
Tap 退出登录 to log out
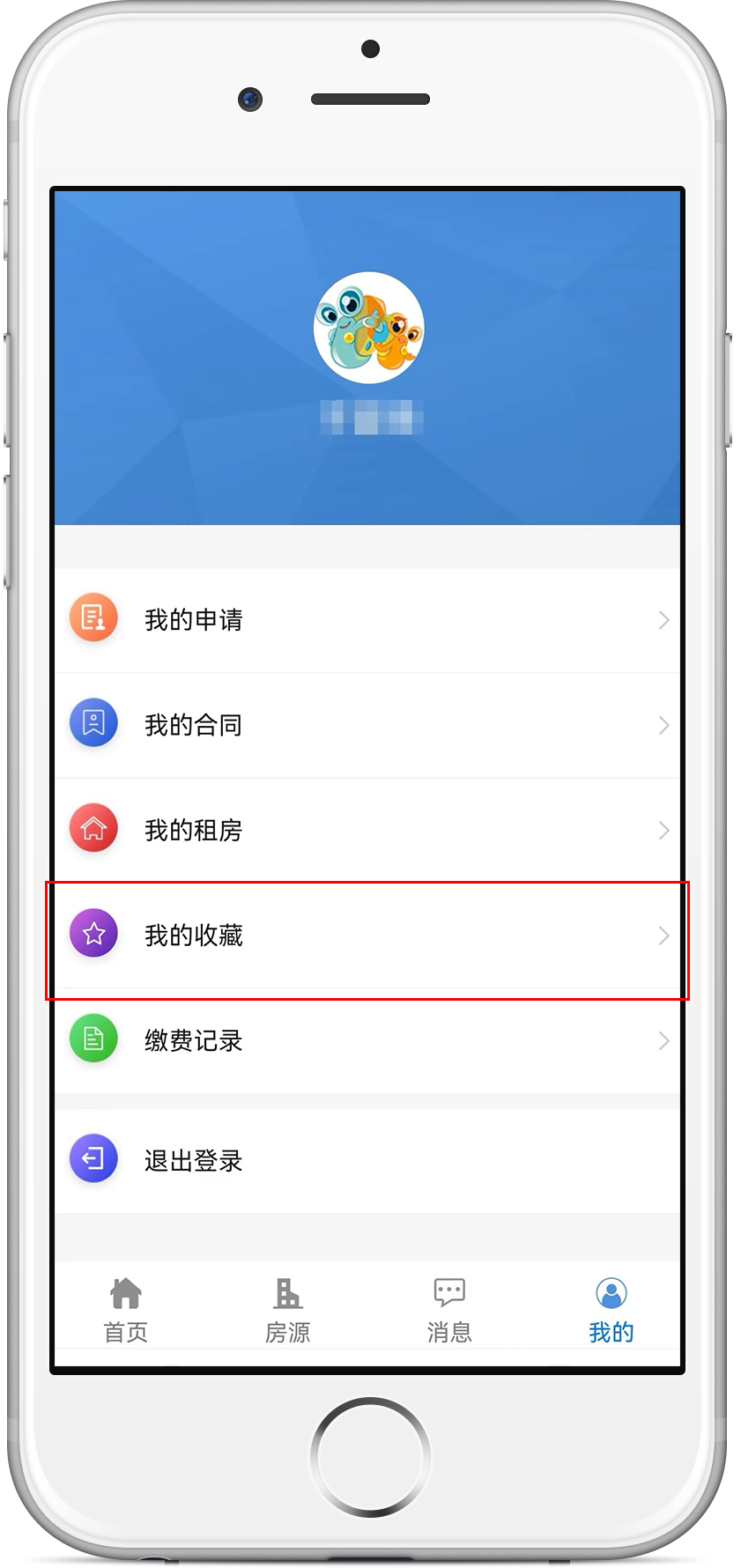(x=367, y=1160)
